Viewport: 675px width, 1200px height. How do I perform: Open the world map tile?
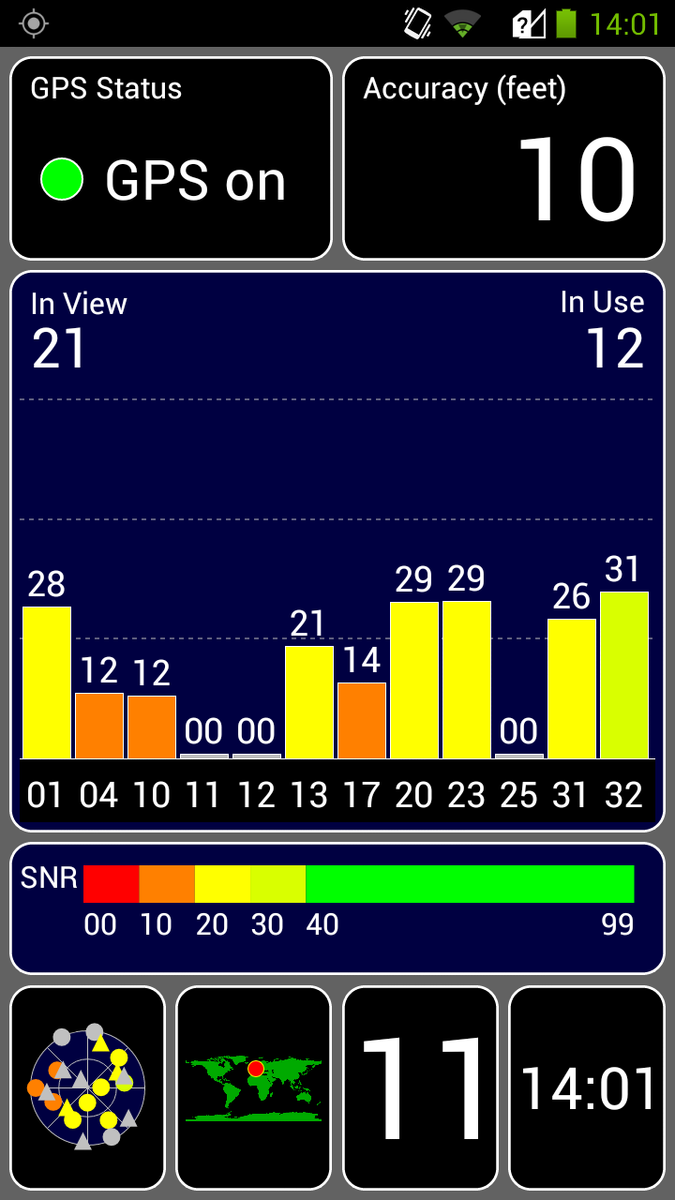[x=253, y=1087]
